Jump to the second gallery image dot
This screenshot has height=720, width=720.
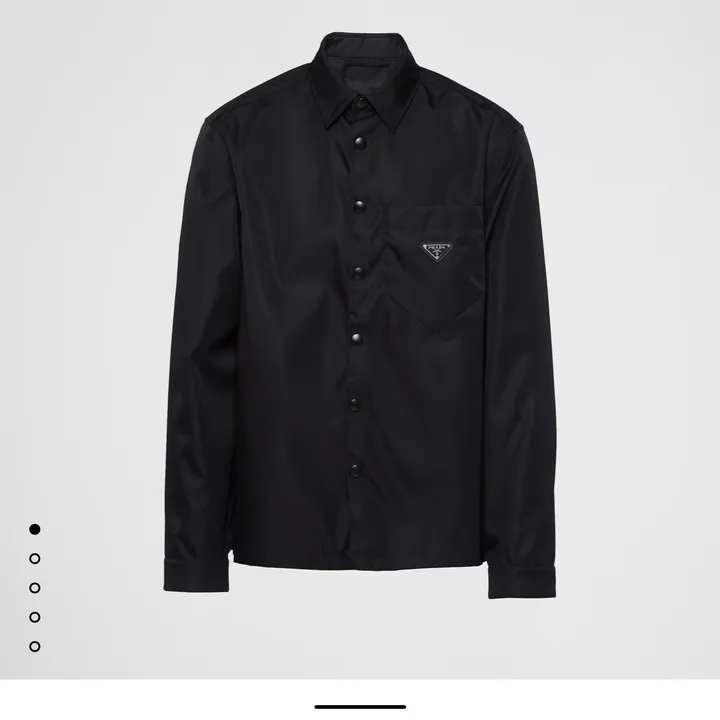pyautogui.click(x=35, y=558)
